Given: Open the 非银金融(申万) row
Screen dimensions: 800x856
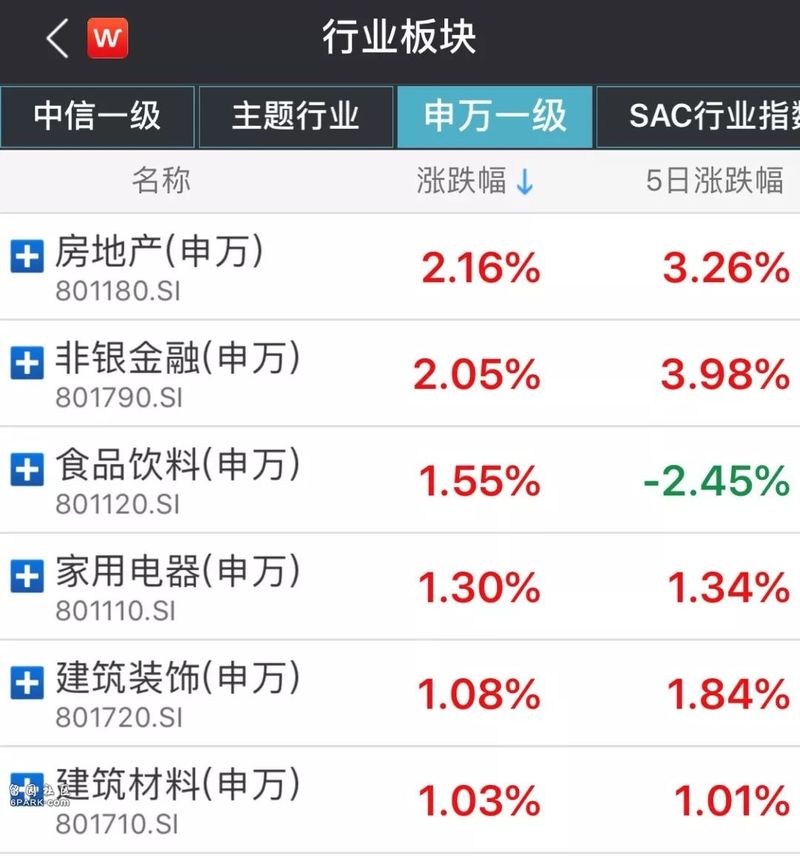Looking at the screenshot, I should [177, 360].
